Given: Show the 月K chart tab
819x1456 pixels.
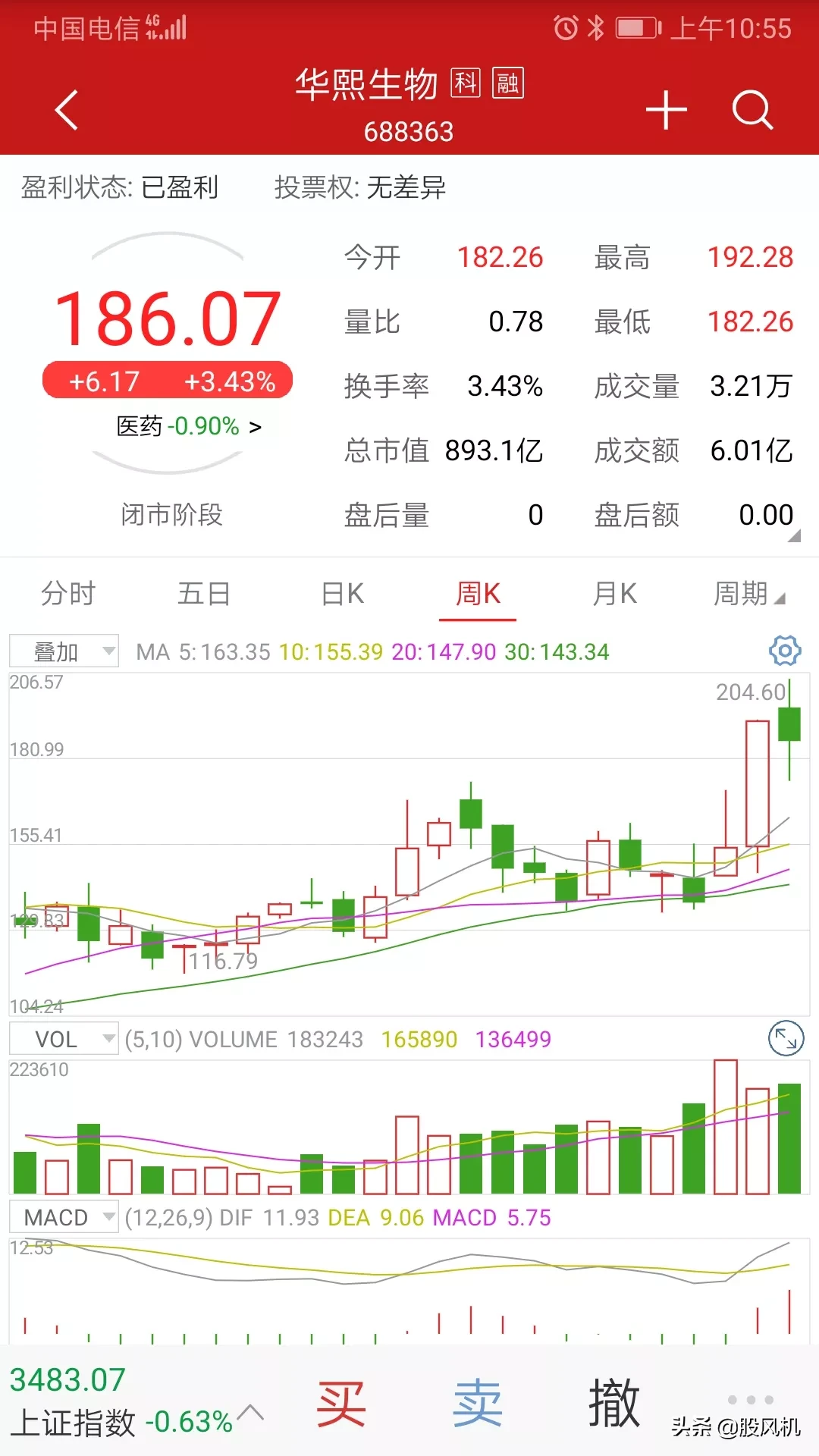Looking at the screenshot, I should click(614, 594).
